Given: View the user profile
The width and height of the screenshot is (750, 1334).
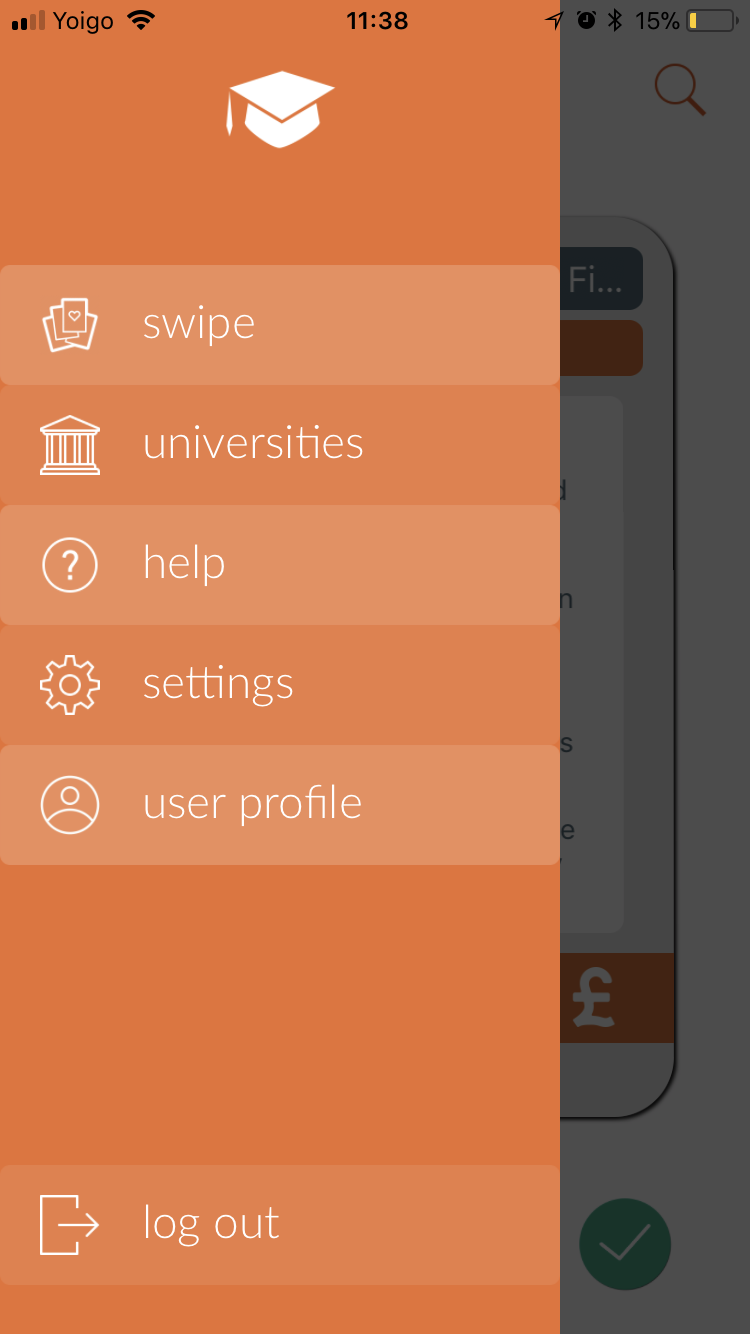Looking at the screenshot, I should pos(280,805).
